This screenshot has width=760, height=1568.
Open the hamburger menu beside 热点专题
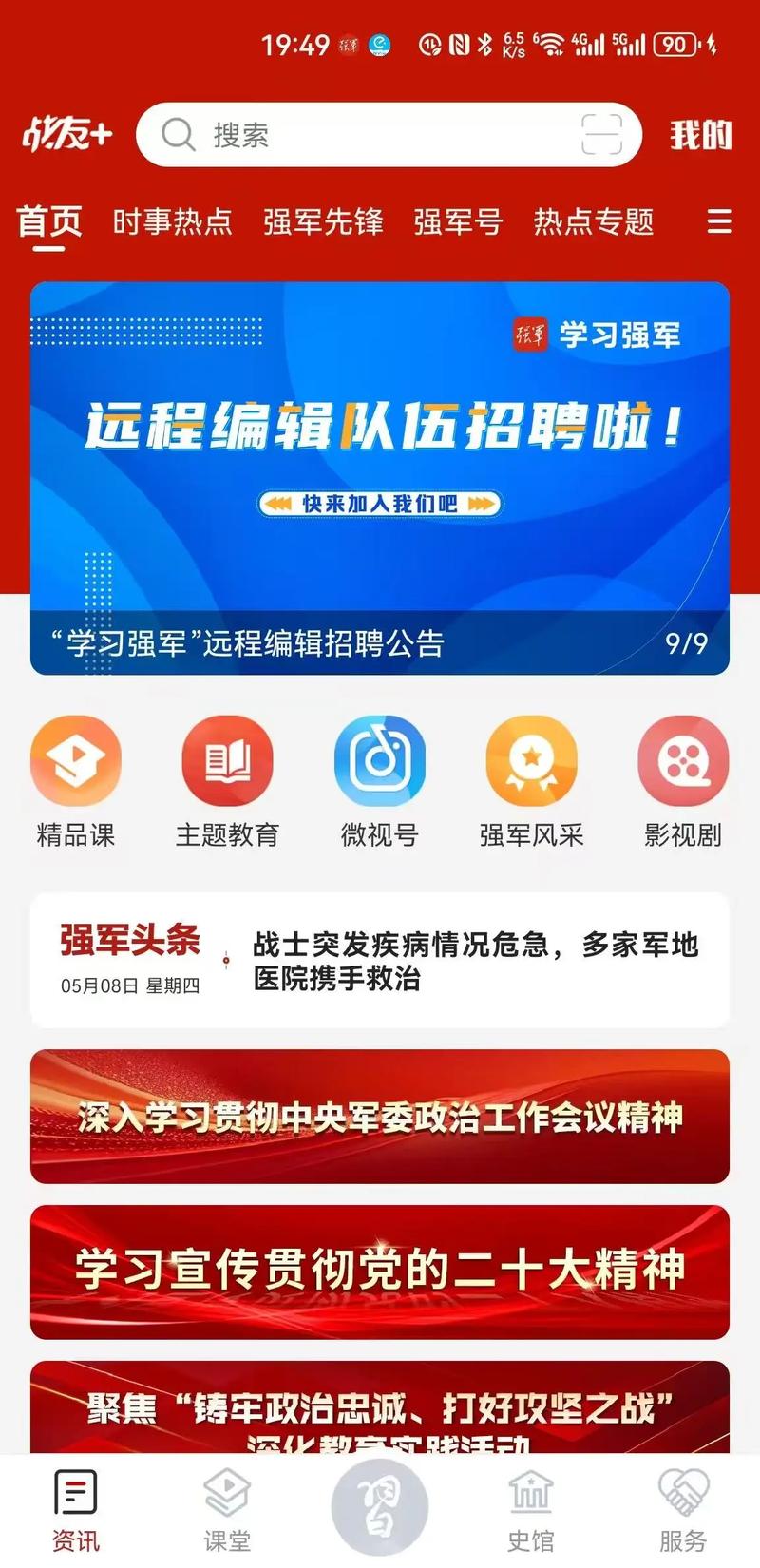(719, 221)
